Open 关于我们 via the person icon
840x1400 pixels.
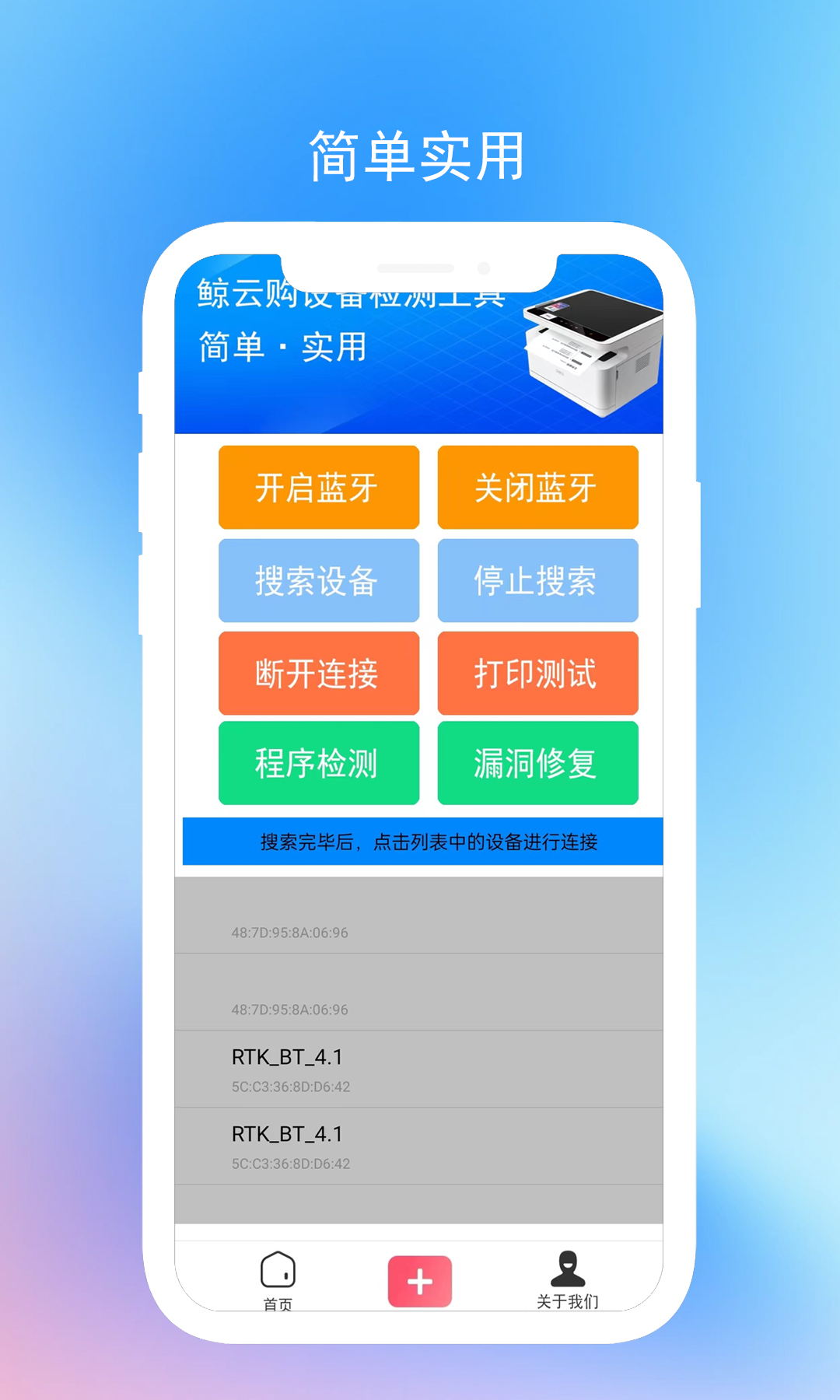tap(566, 1271)
